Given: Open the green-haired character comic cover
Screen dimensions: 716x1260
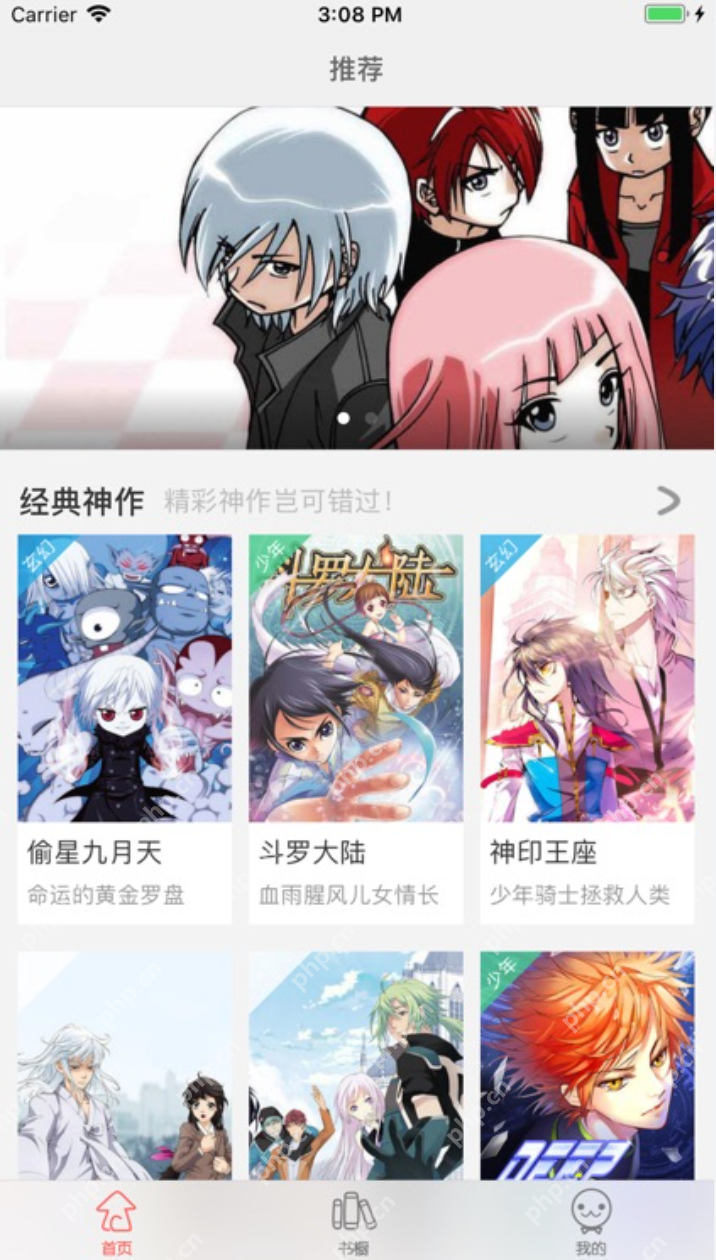Looking at the screenshot, I should [356, 1065].
